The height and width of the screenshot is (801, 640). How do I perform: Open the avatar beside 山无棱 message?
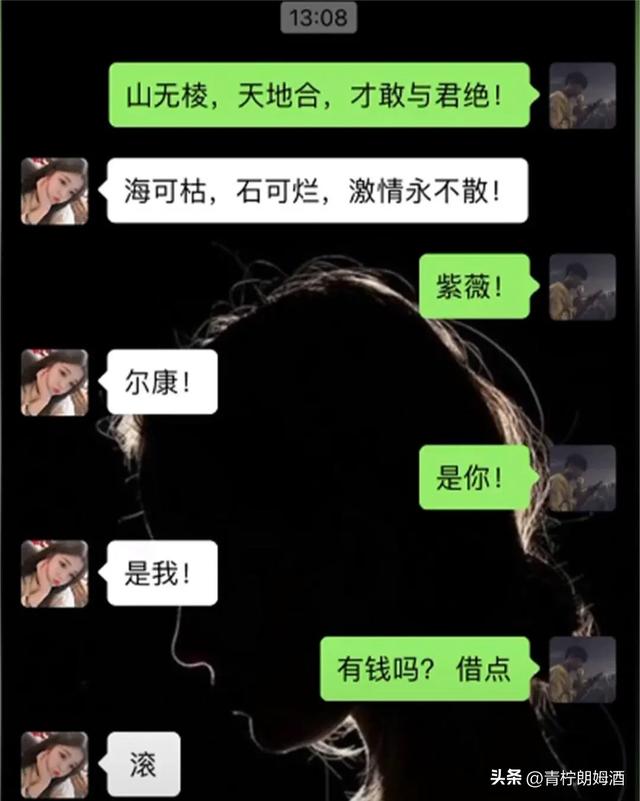point(582,96)
